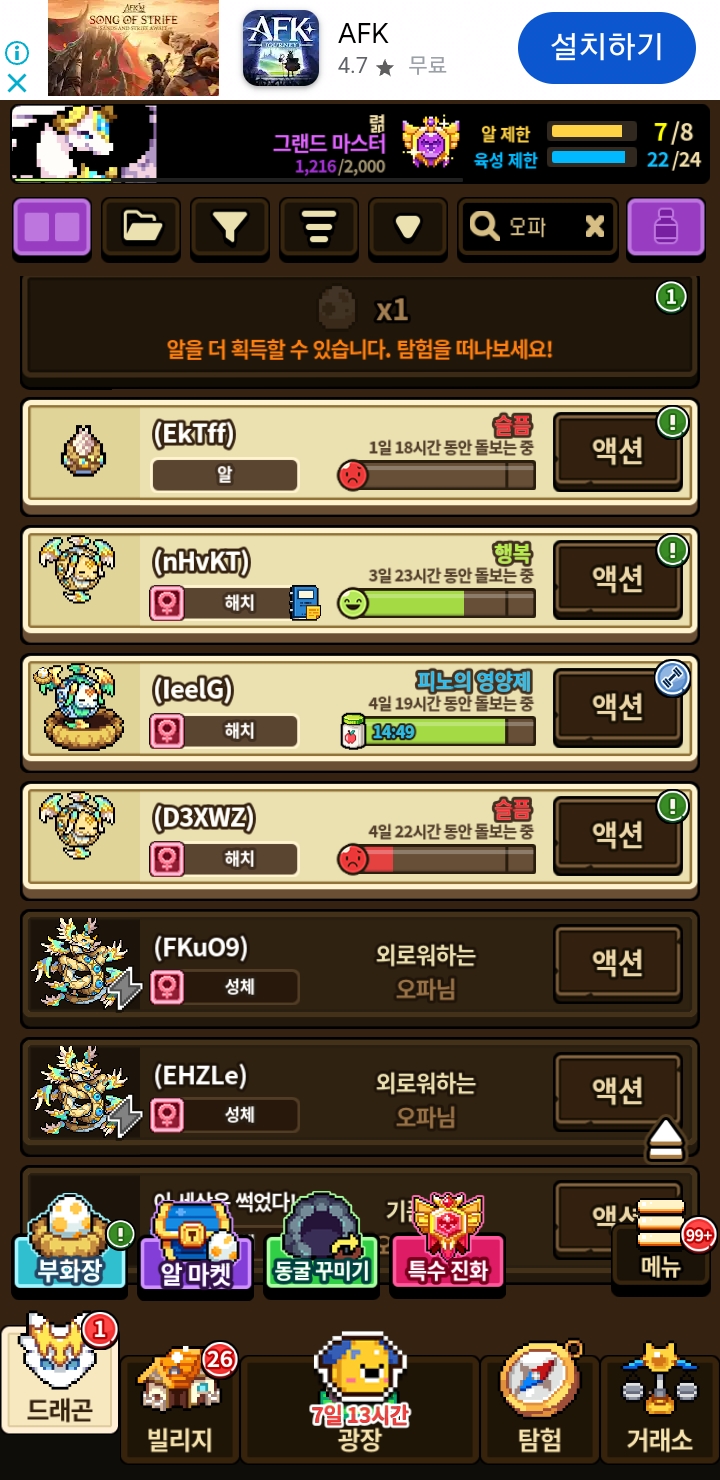Tap the 설치하기 install button
The height and width of the screenshot is (1480, 720).
click(606, 47)
